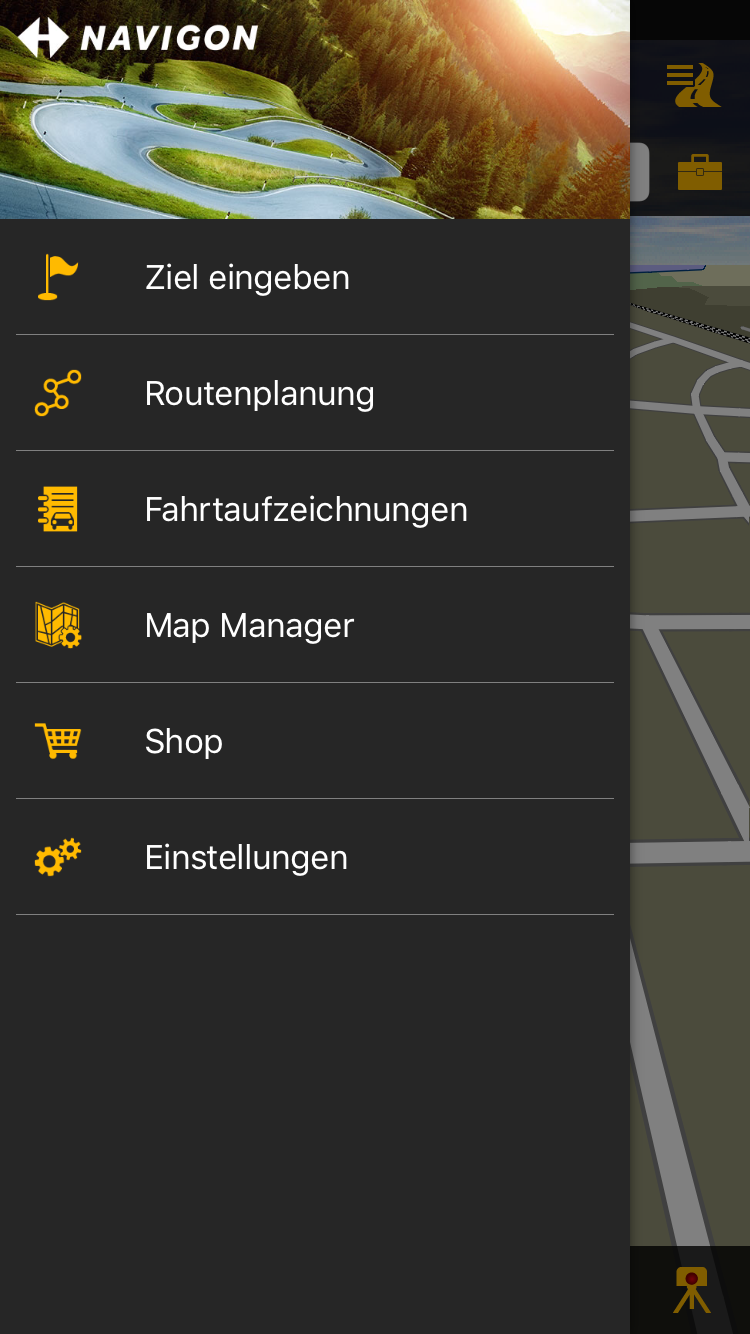Tap the route list icon on the map
This screenshot has height=1334, width=750.
pos(693,85)
